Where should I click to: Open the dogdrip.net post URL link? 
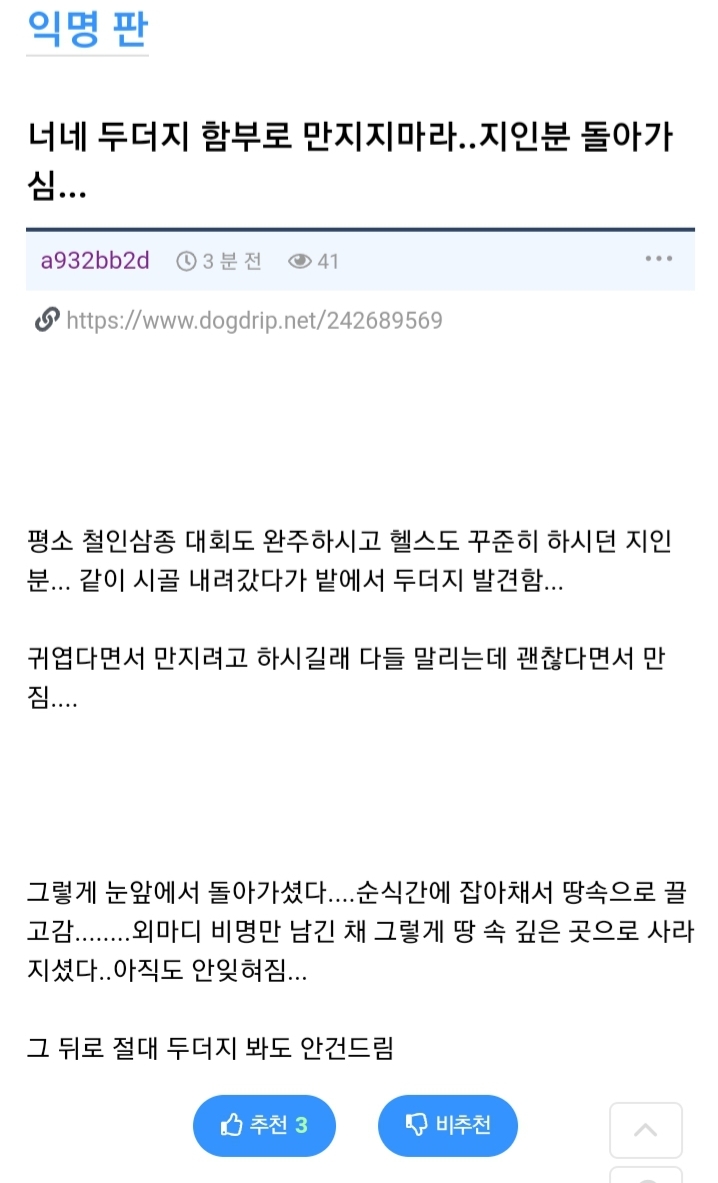pos(254,321)
